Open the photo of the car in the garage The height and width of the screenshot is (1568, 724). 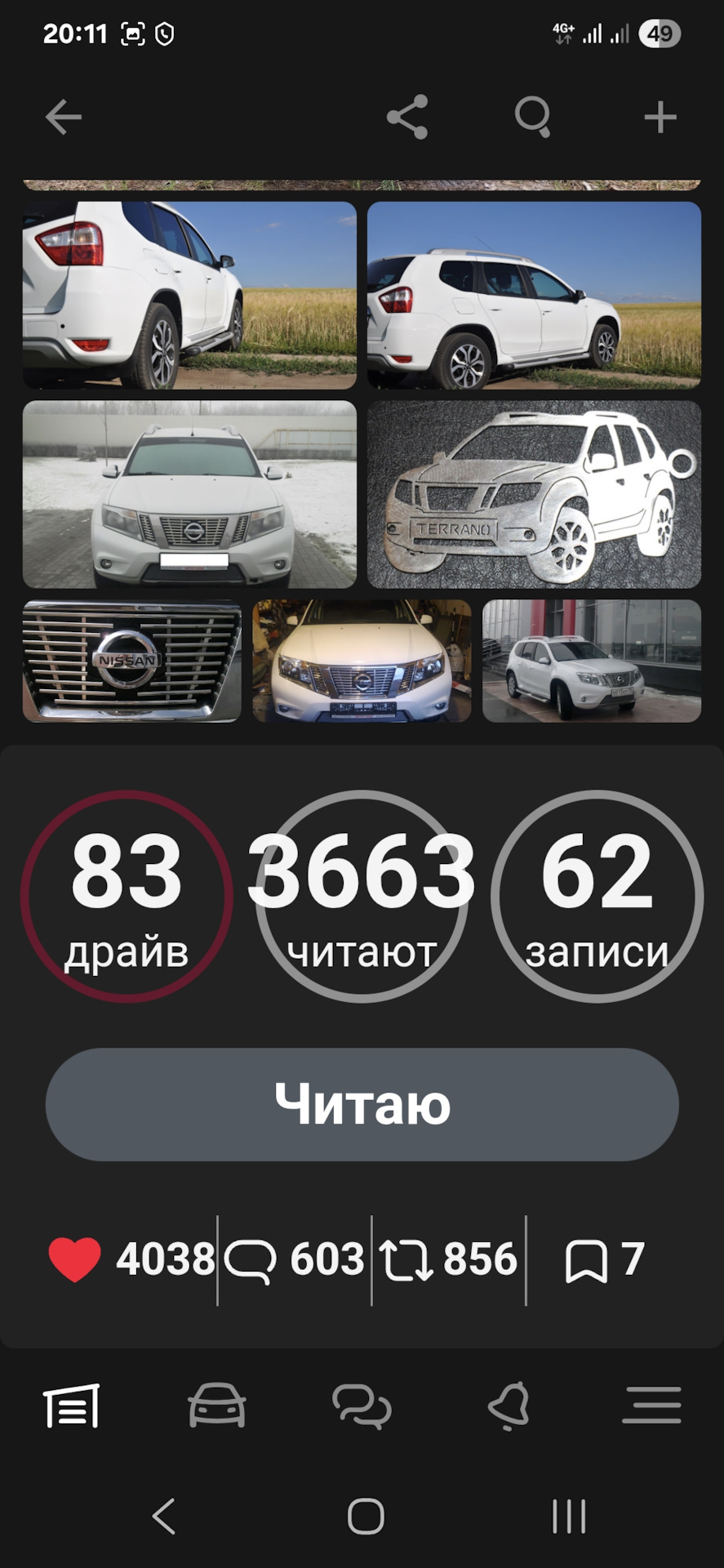pyautogui.click(x=362, y=661)
